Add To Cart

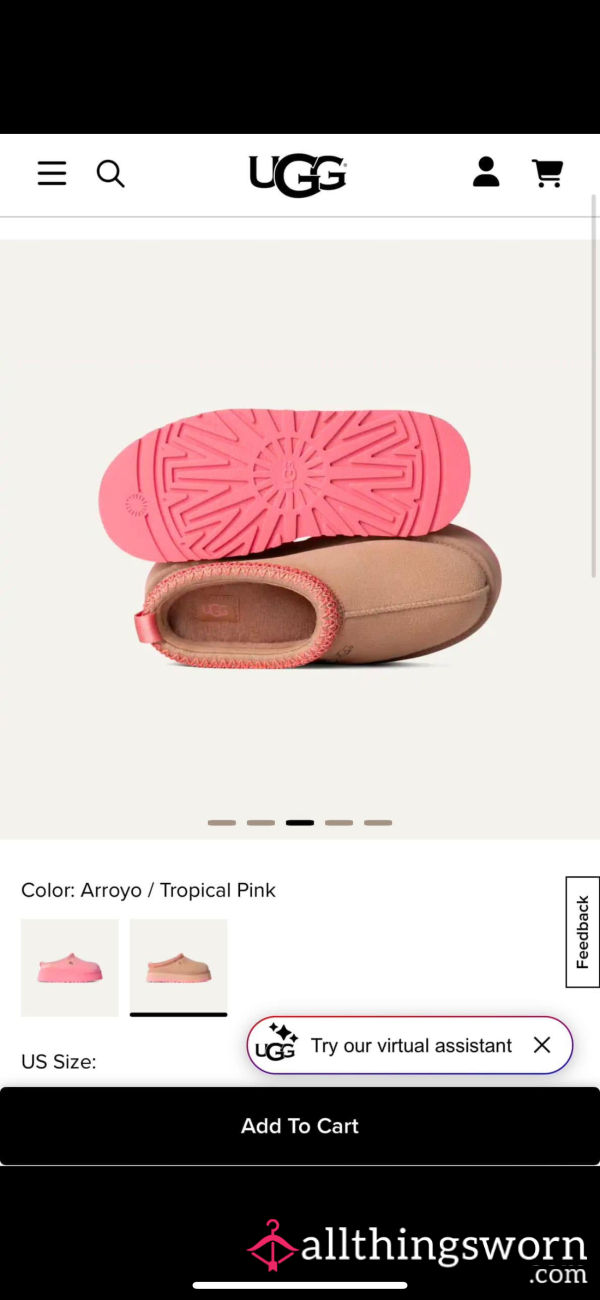pos(300,1126)
